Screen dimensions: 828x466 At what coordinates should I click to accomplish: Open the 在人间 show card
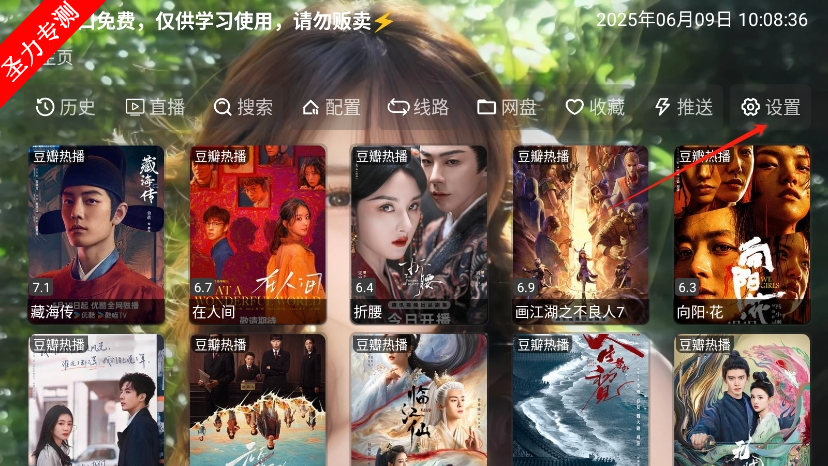click(x=258, y=234)
